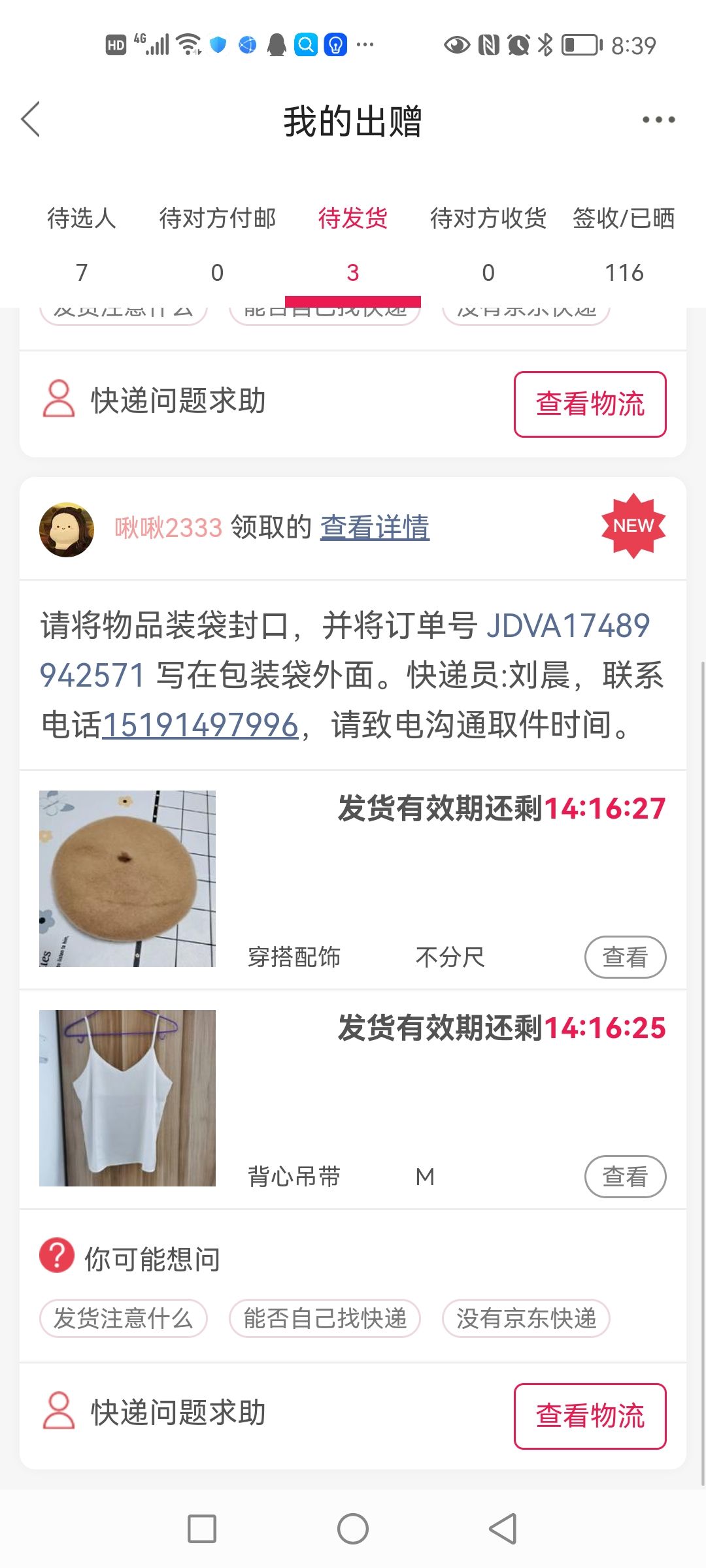Select the 没有京东快递 chip below 你可能想问
Image resolution: width=706 pixels, height=1568 pixels.
[526, 1318]
